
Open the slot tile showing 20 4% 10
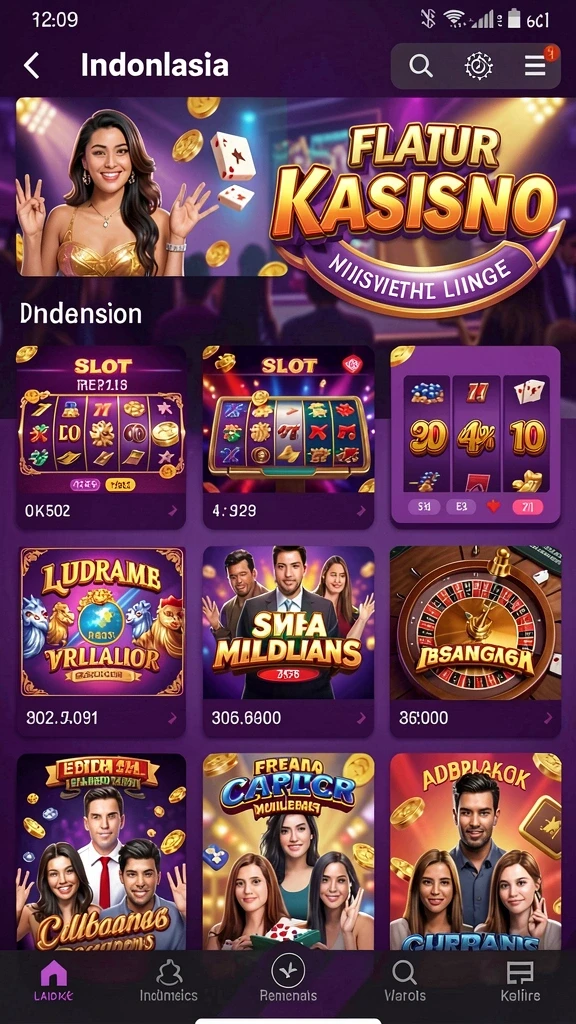[x=475, y=435]
